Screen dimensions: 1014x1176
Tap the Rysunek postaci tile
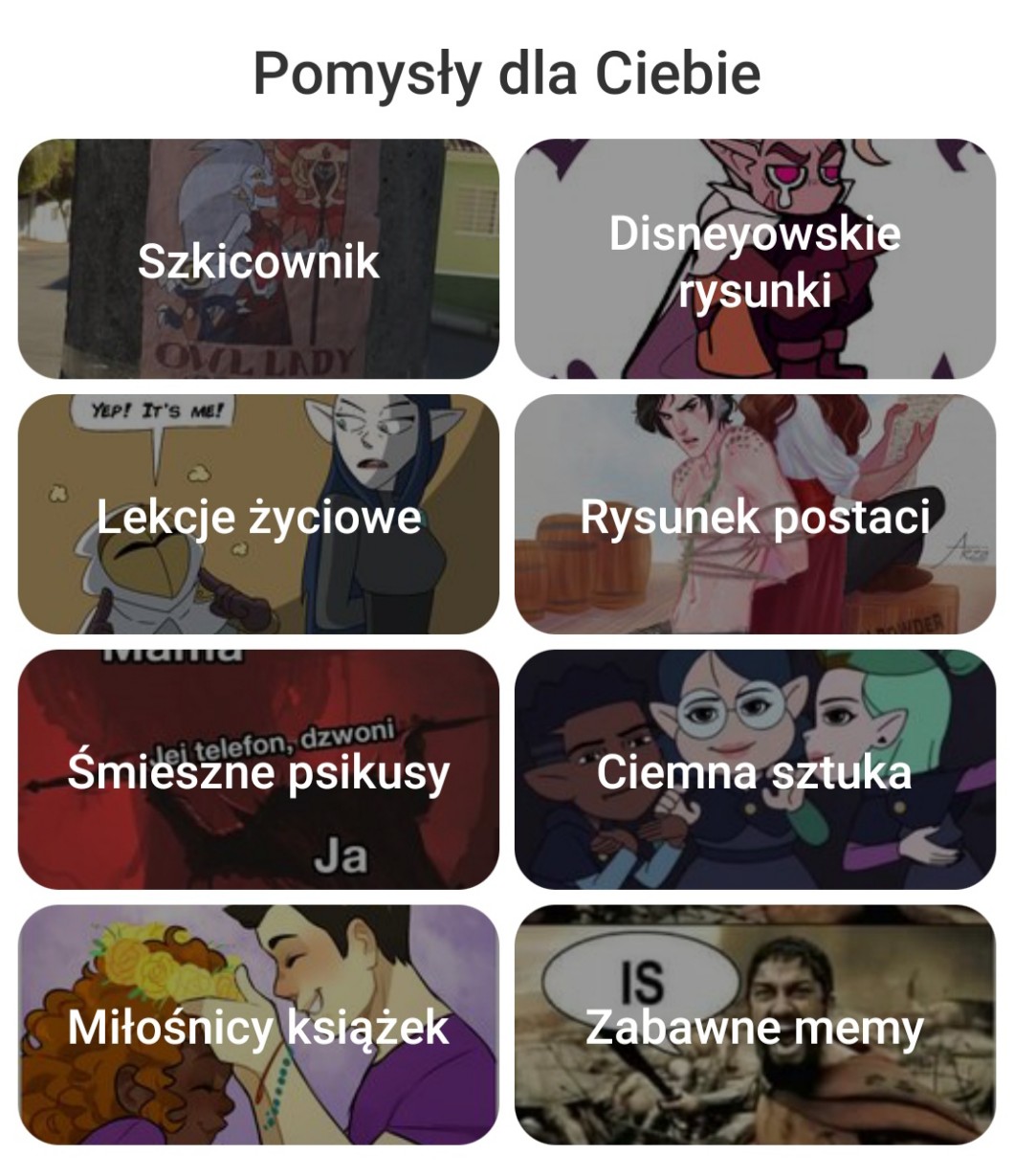[755, 515]
